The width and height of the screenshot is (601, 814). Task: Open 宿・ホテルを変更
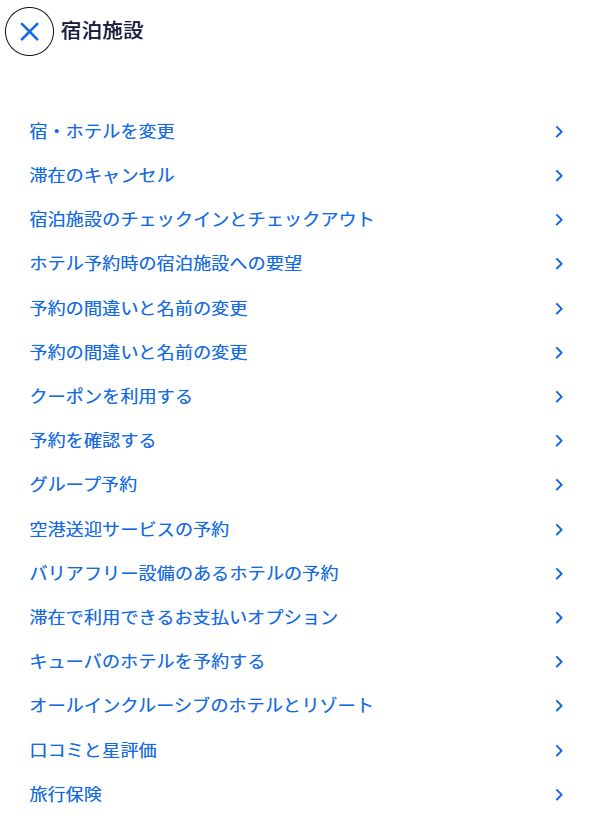click(x=103, y=131)
